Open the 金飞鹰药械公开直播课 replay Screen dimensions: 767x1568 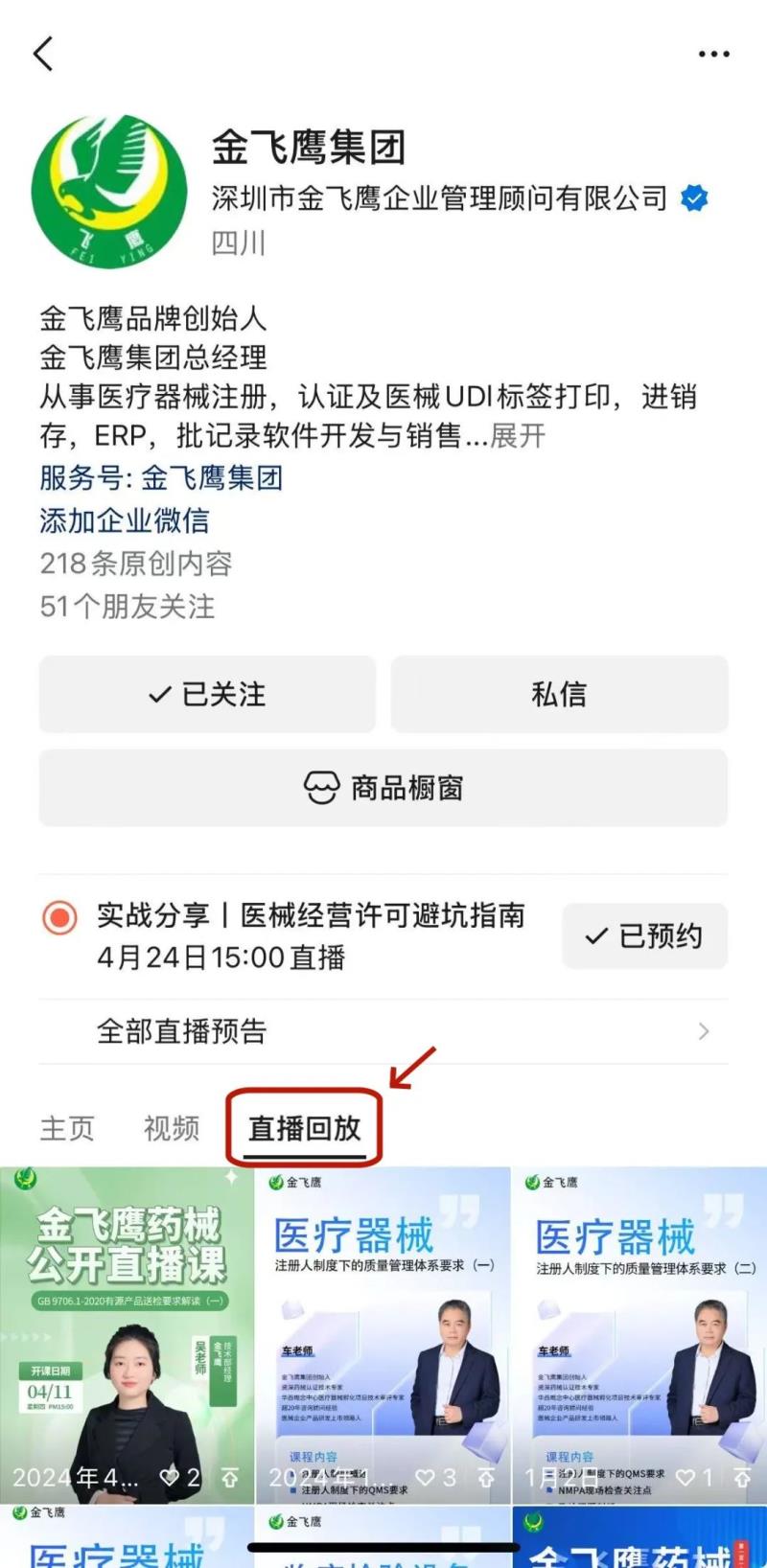[127, 1334]
